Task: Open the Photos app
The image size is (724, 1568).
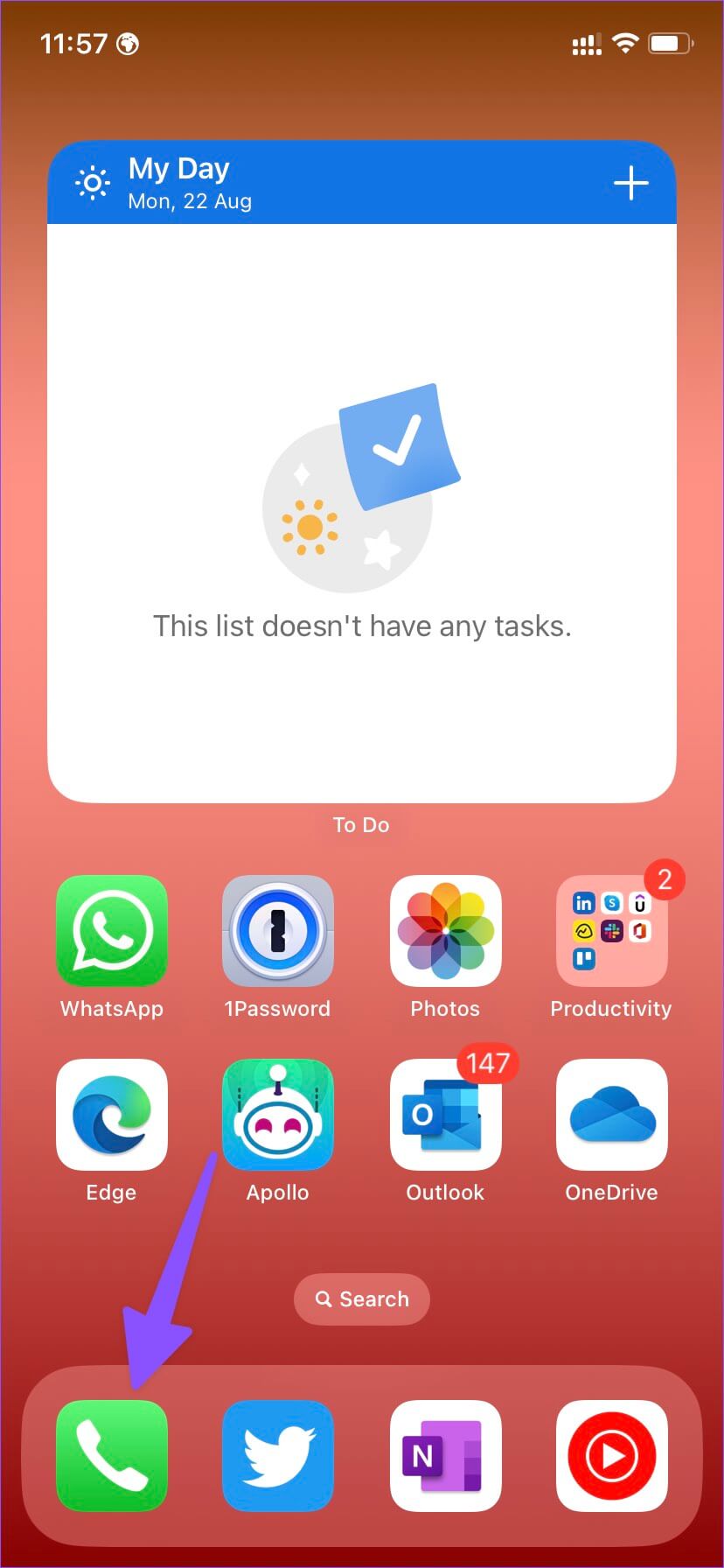Action: coord(445,931)
